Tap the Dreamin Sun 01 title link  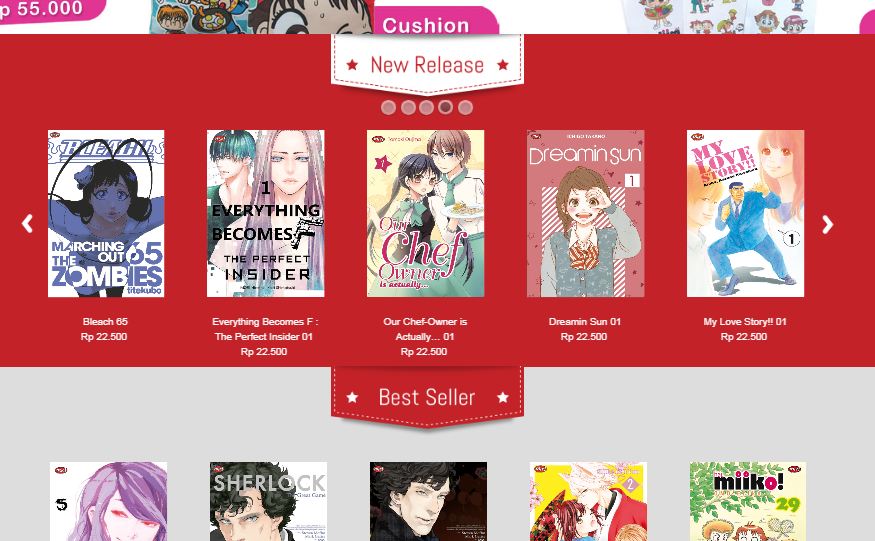(585, 322)
